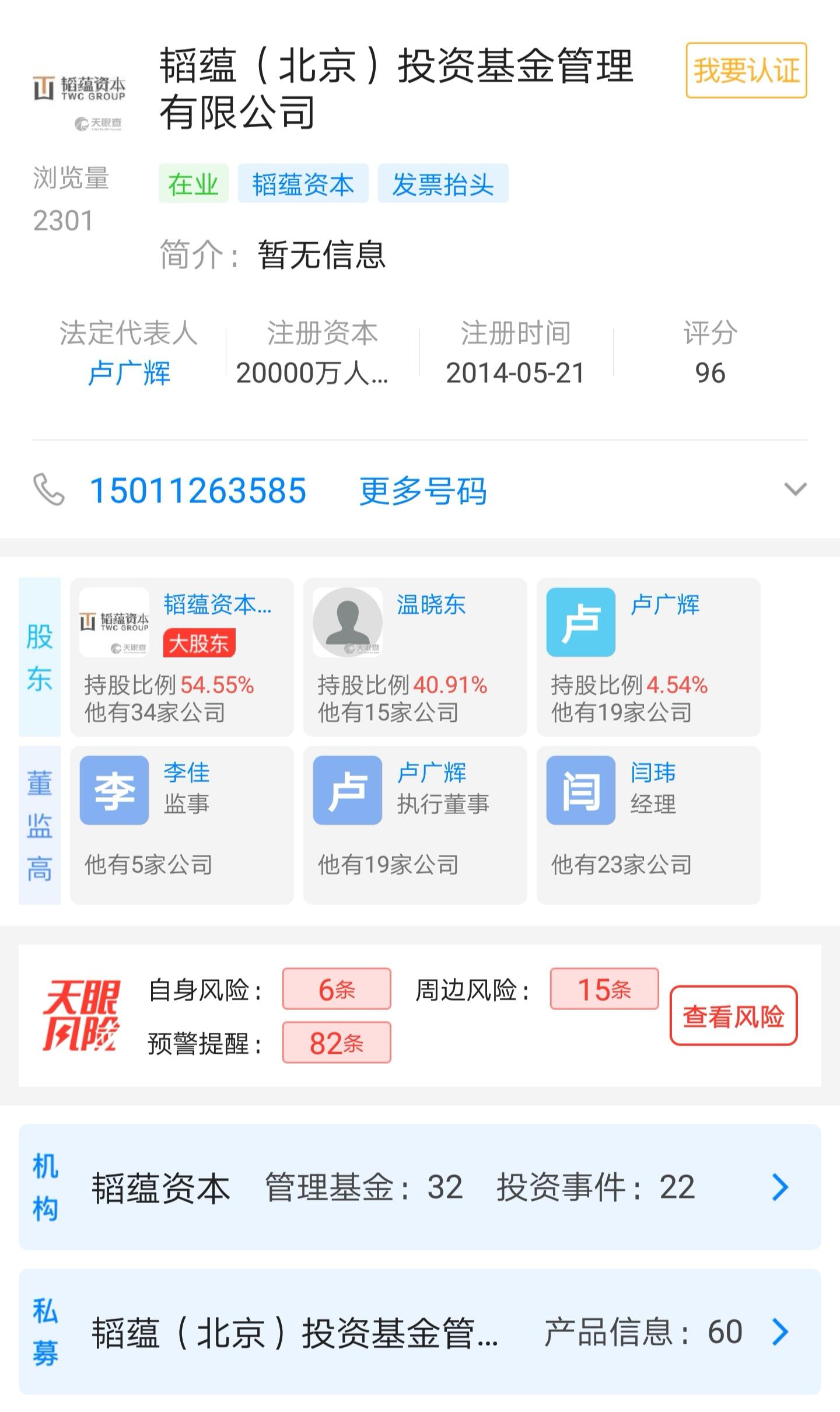Open shareholder 卢广辉 with 4.54% stake
The width and height of the screenshot is (840, 1412).
click(x=648, y=656)
